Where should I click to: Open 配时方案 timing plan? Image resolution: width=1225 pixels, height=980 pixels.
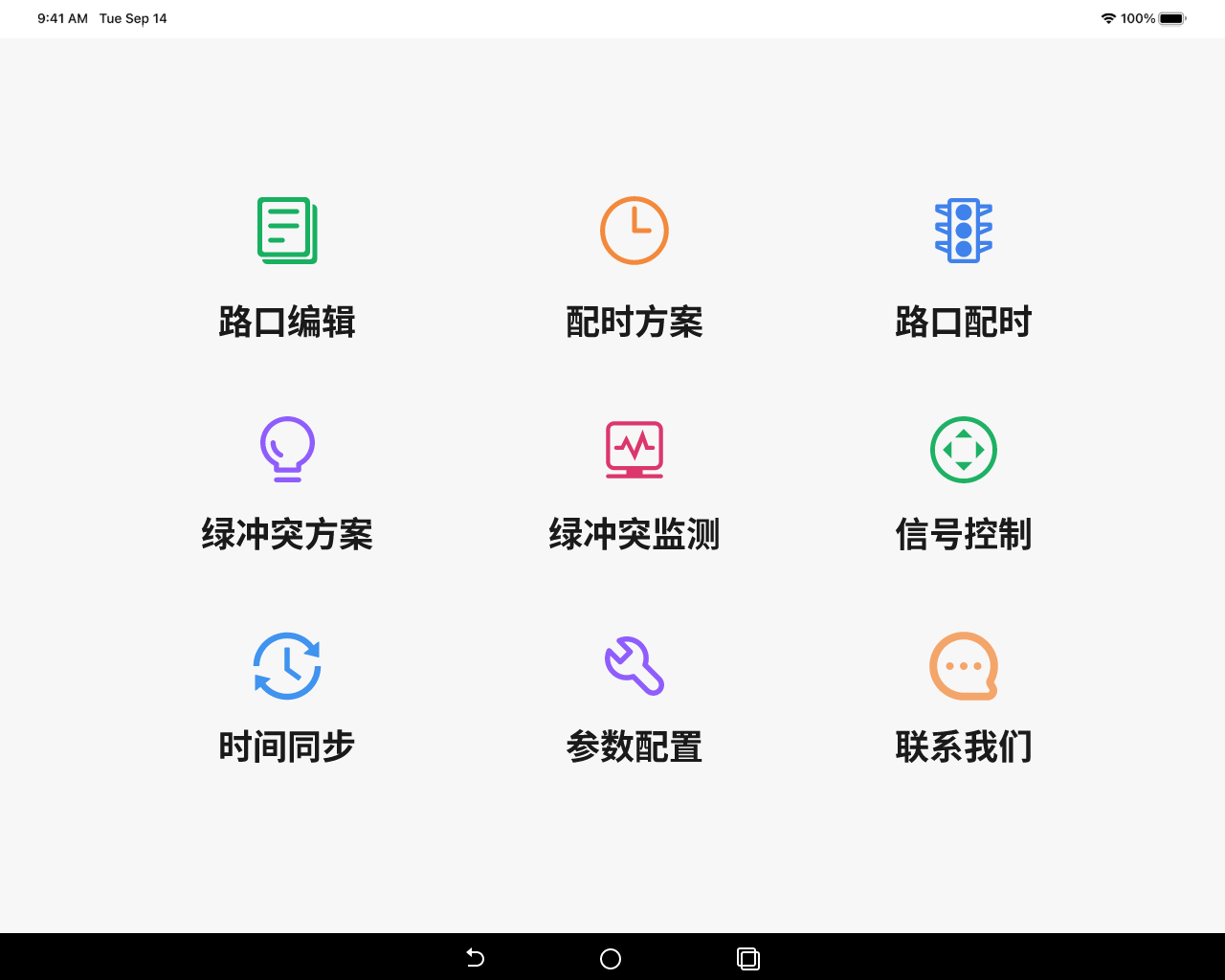pos(634,268)
